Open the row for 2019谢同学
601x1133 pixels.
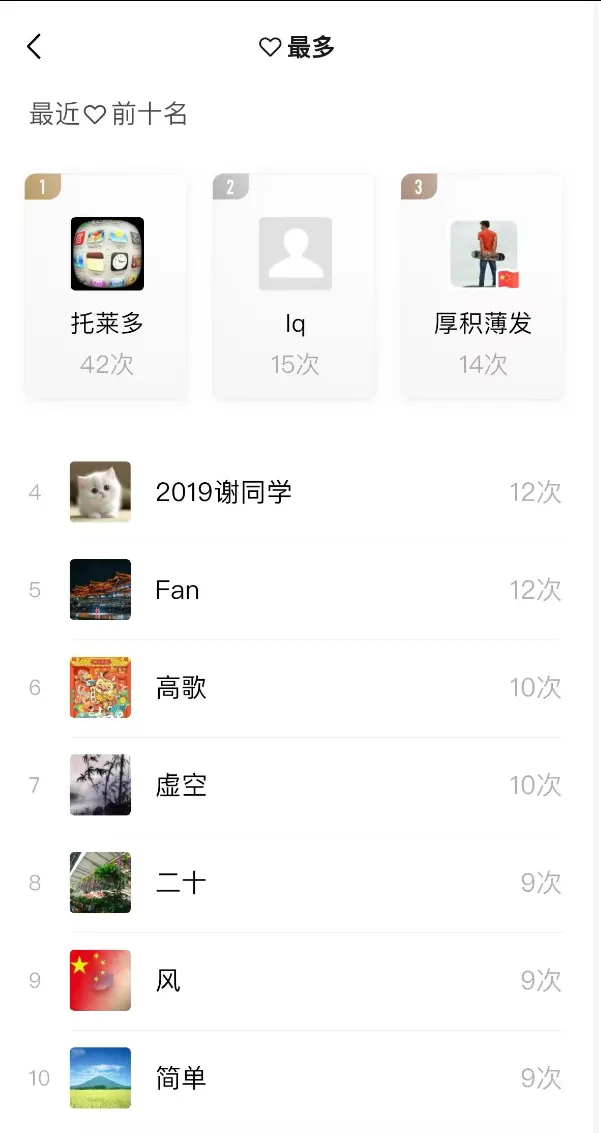(300, 492)
